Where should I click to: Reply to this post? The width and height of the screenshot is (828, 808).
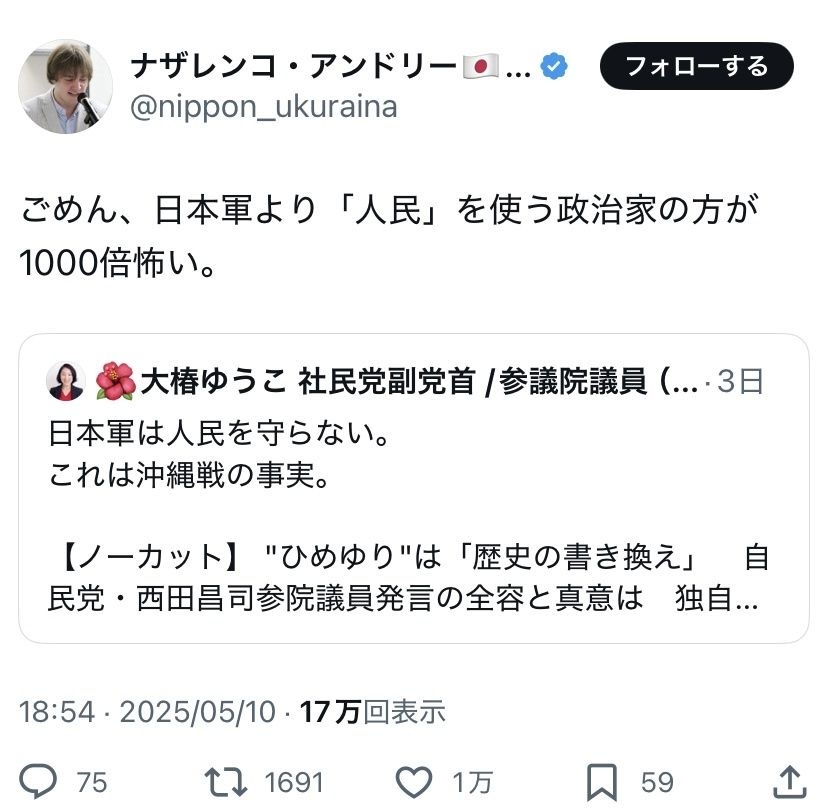40,781
